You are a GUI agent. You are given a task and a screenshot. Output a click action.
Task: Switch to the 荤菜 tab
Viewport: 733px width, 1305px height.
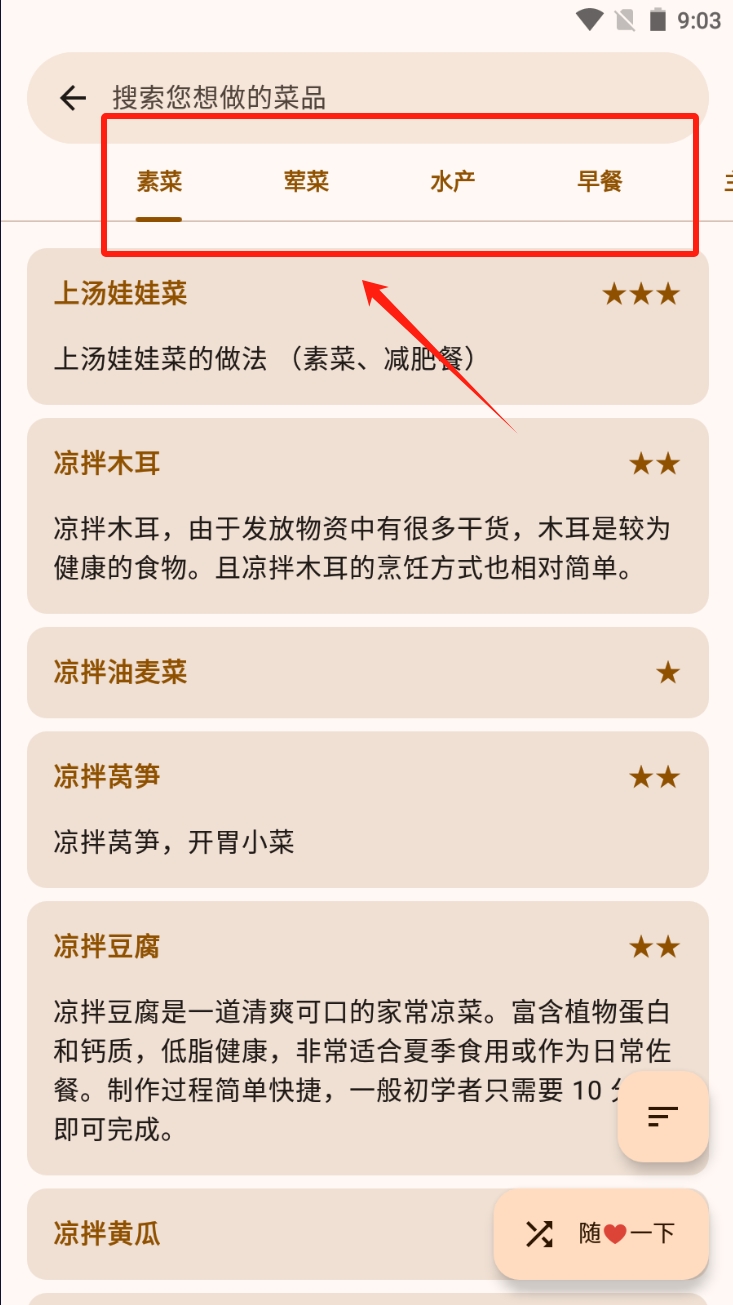click(306, 182)
